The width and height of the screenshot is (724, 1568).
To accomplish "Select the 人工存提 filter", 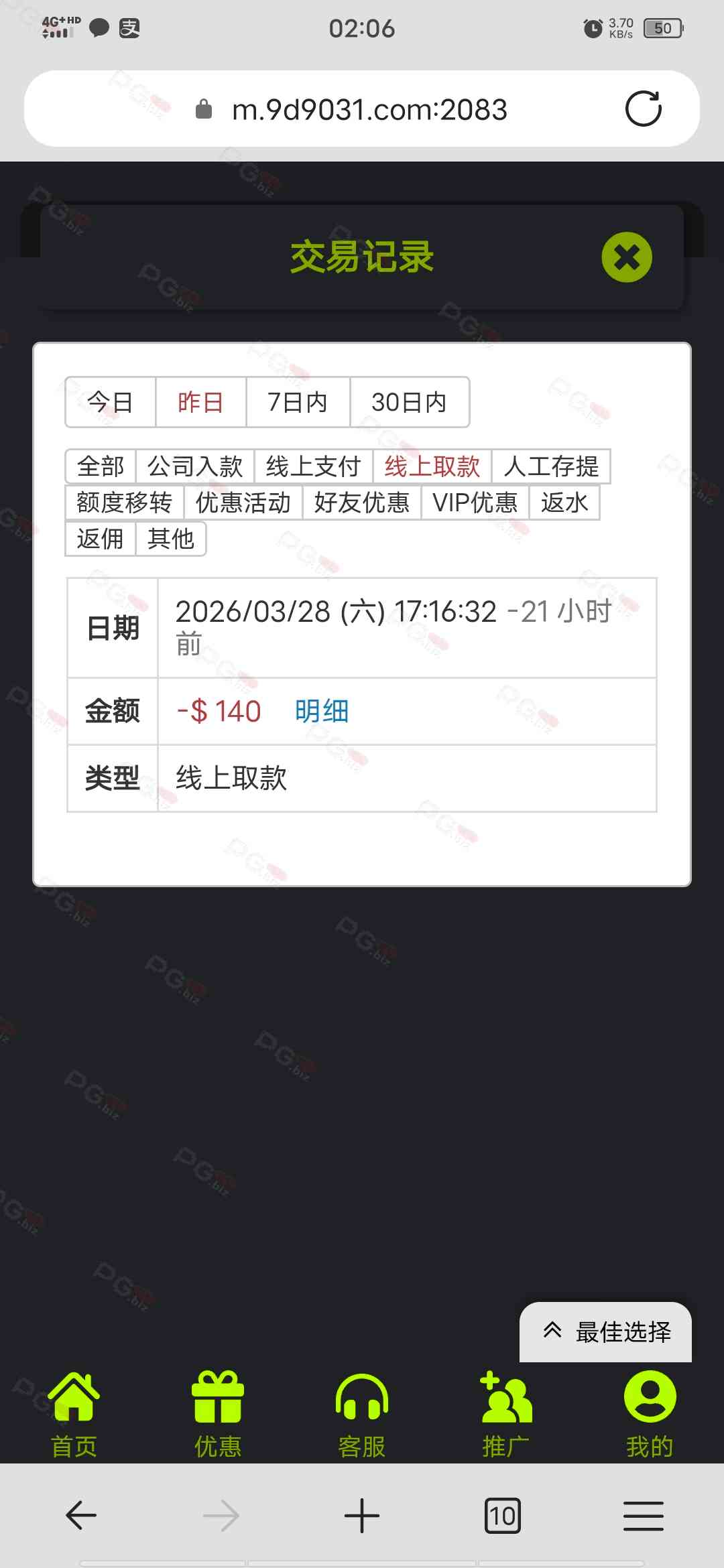I will click(551, 466).
